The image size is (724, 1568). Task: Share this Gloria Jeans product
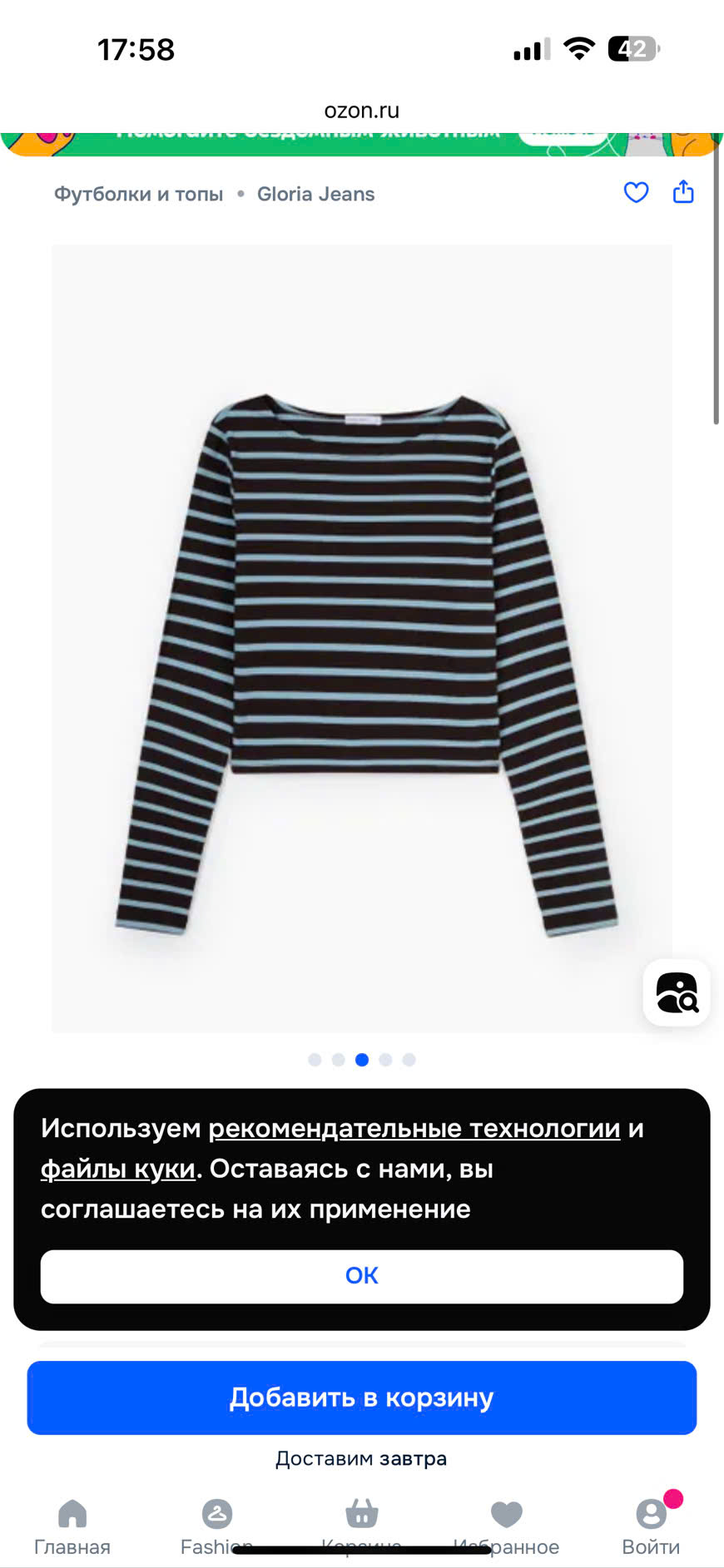click(x=683, y=192)
